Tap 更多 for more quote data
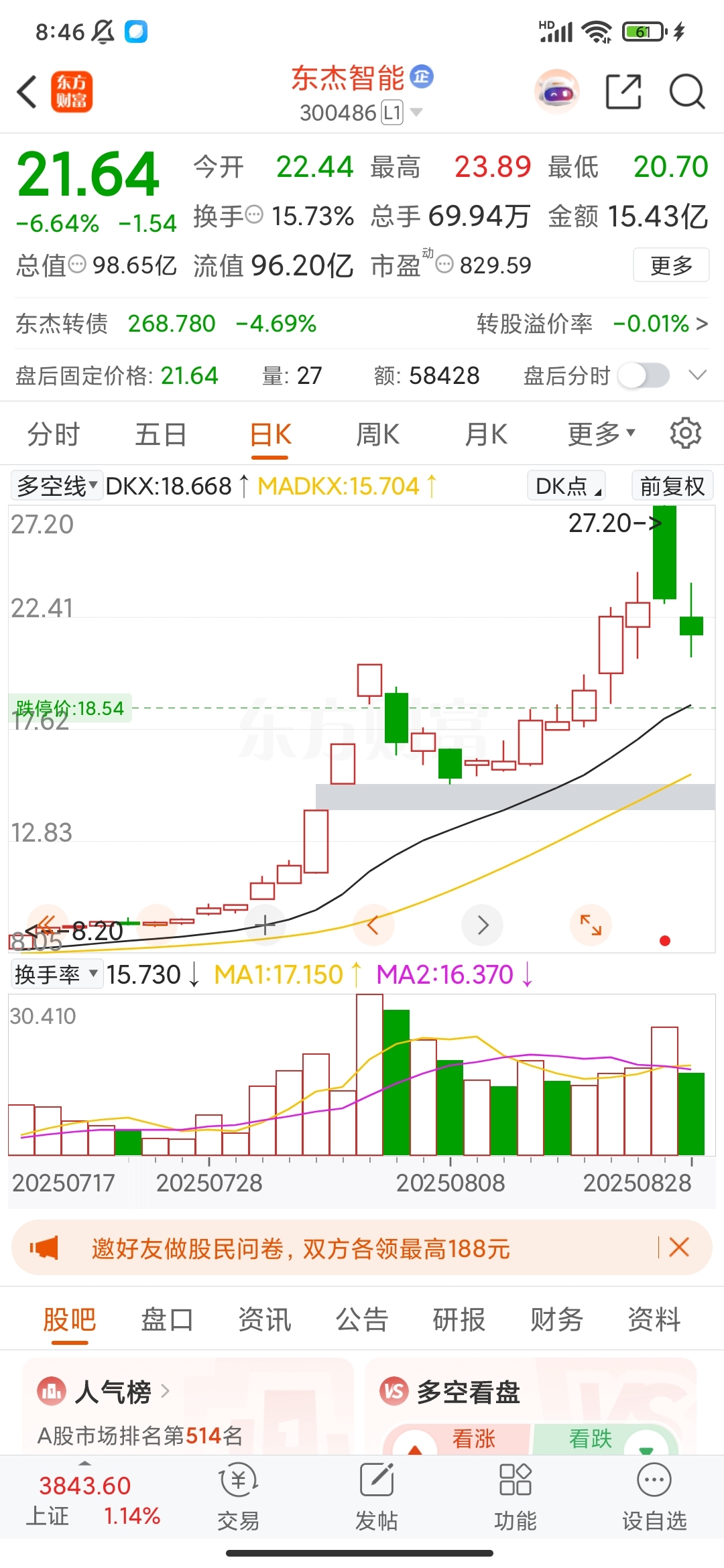 pos(670,266)
